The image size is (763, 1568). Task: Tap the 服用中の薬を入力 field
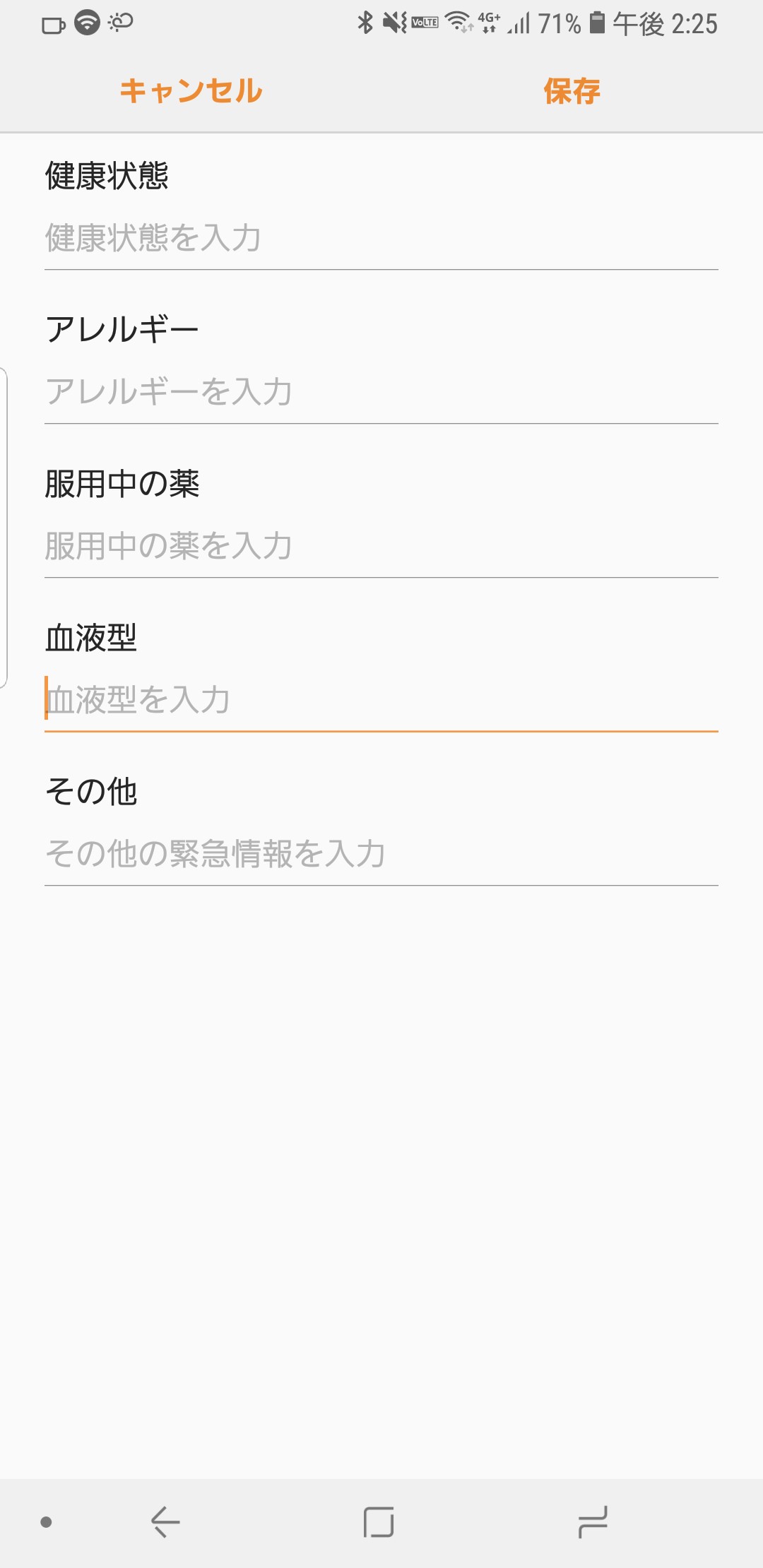click(381, 546)
